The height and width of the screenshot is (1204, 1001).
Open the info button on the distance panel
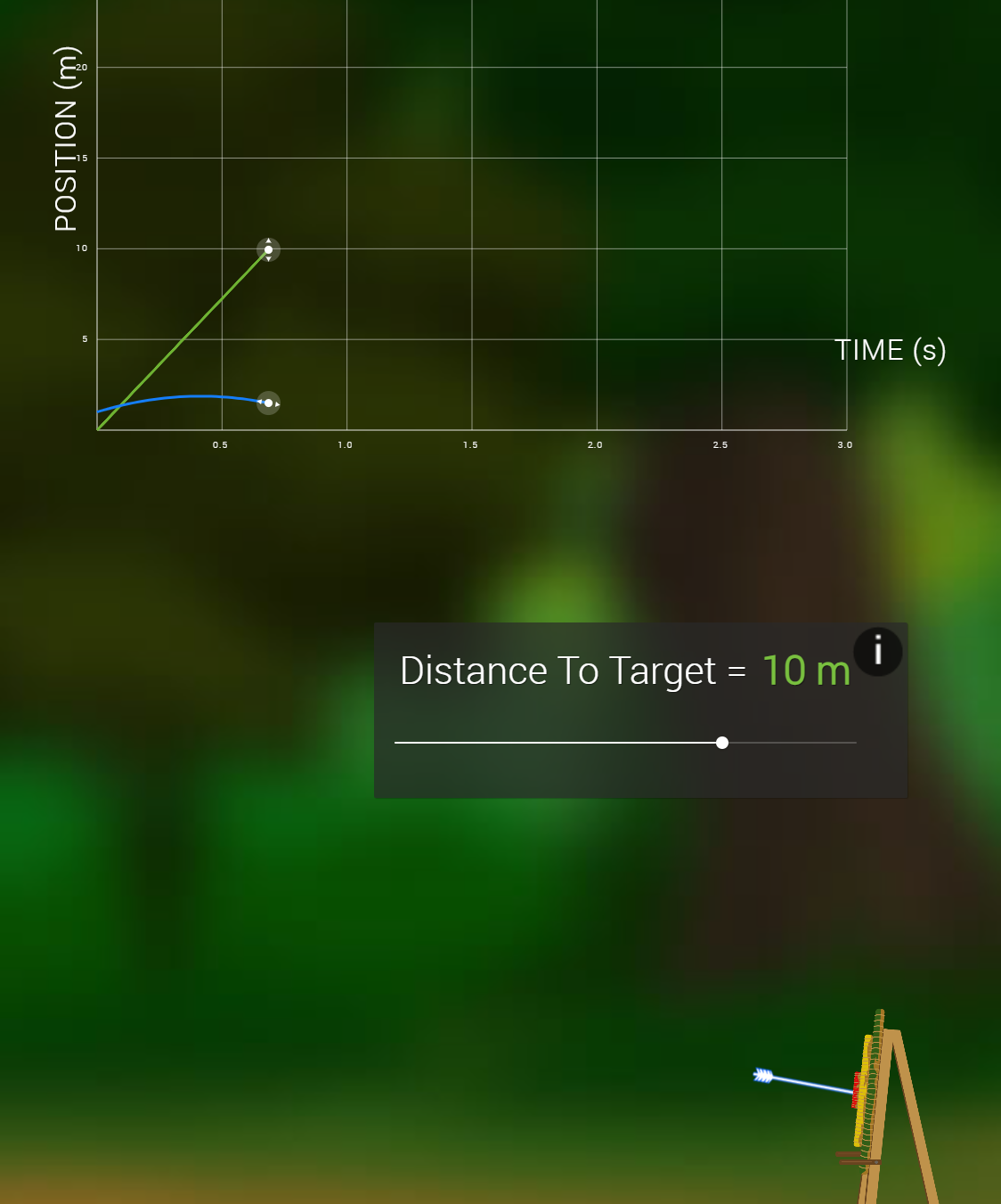tap(877, 651)
